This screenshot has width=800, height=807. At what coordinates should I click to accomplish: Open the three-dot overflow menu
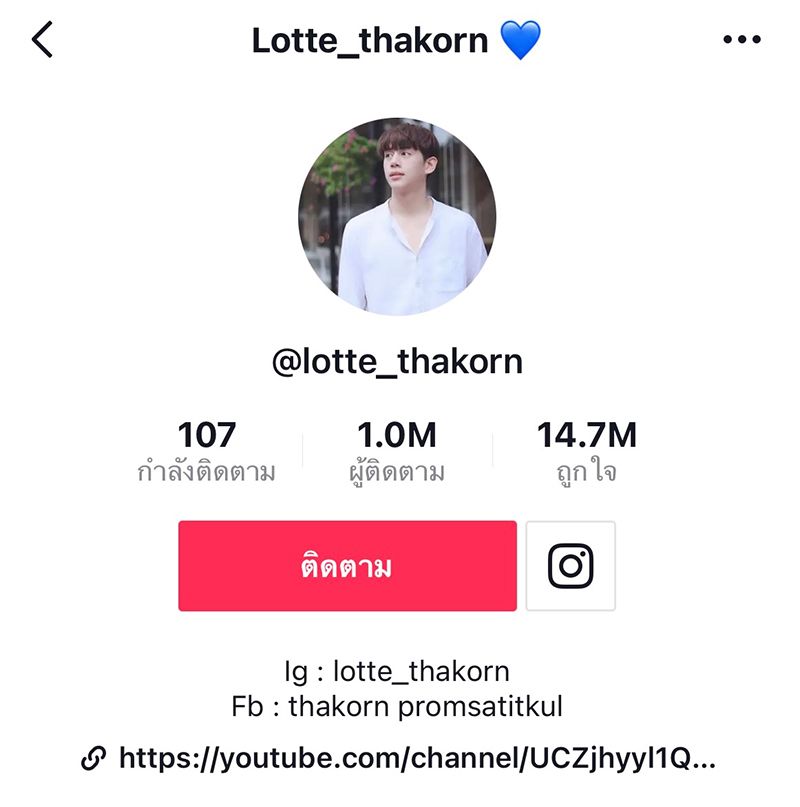pos(741,40)
